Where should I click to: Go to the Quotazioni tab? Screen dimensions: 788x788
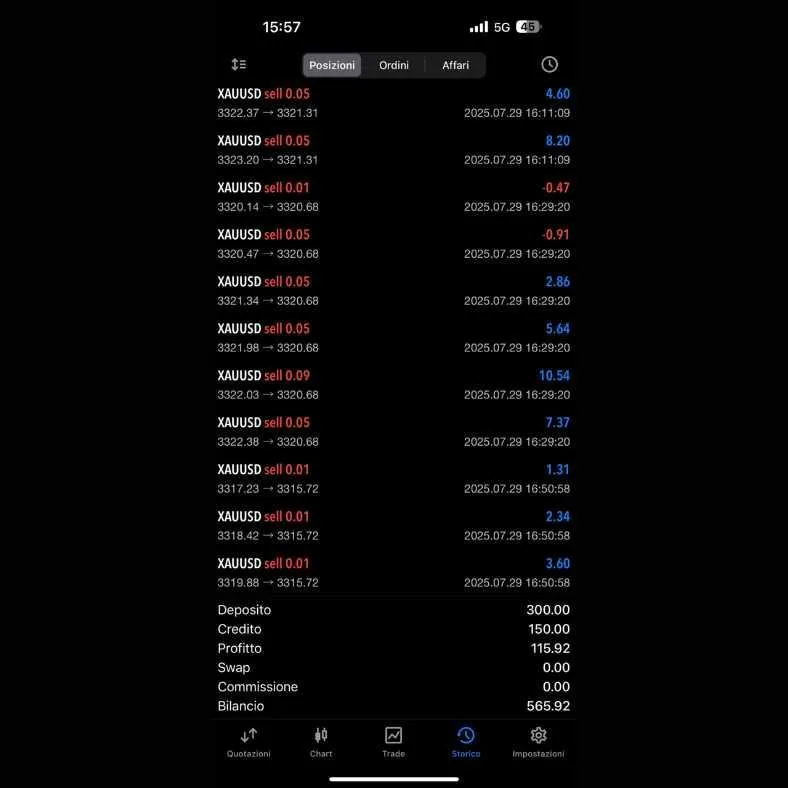coord(249,742)
